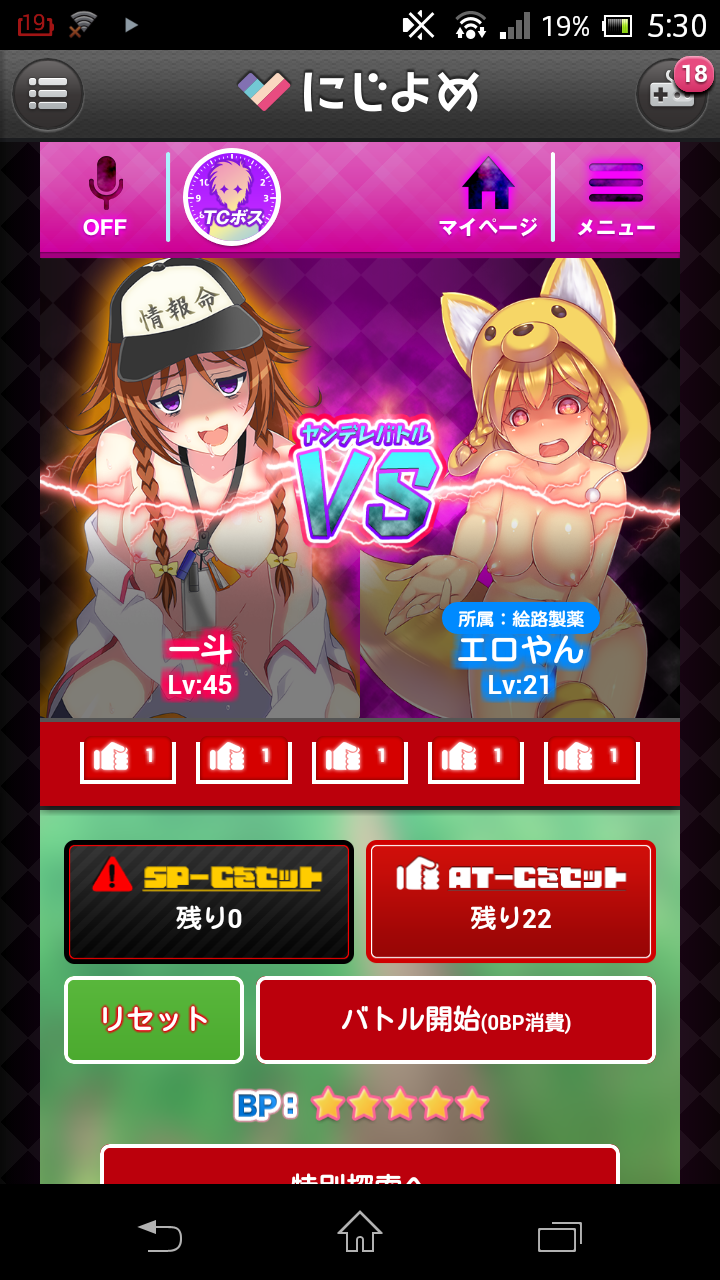Viewport: 720px width, 1280px height.
Task: Tap the AT-Cをセット button
Action: coord(510,901)
